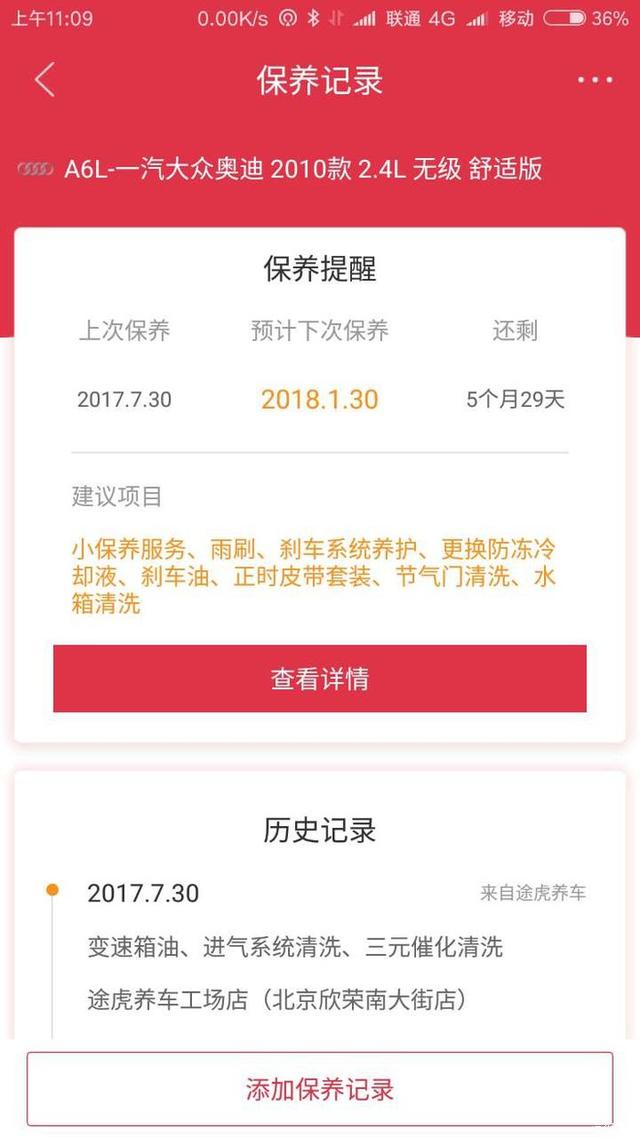Open the three-dot overflow menu
The image size is (640, 1137).
click(594, 80)
